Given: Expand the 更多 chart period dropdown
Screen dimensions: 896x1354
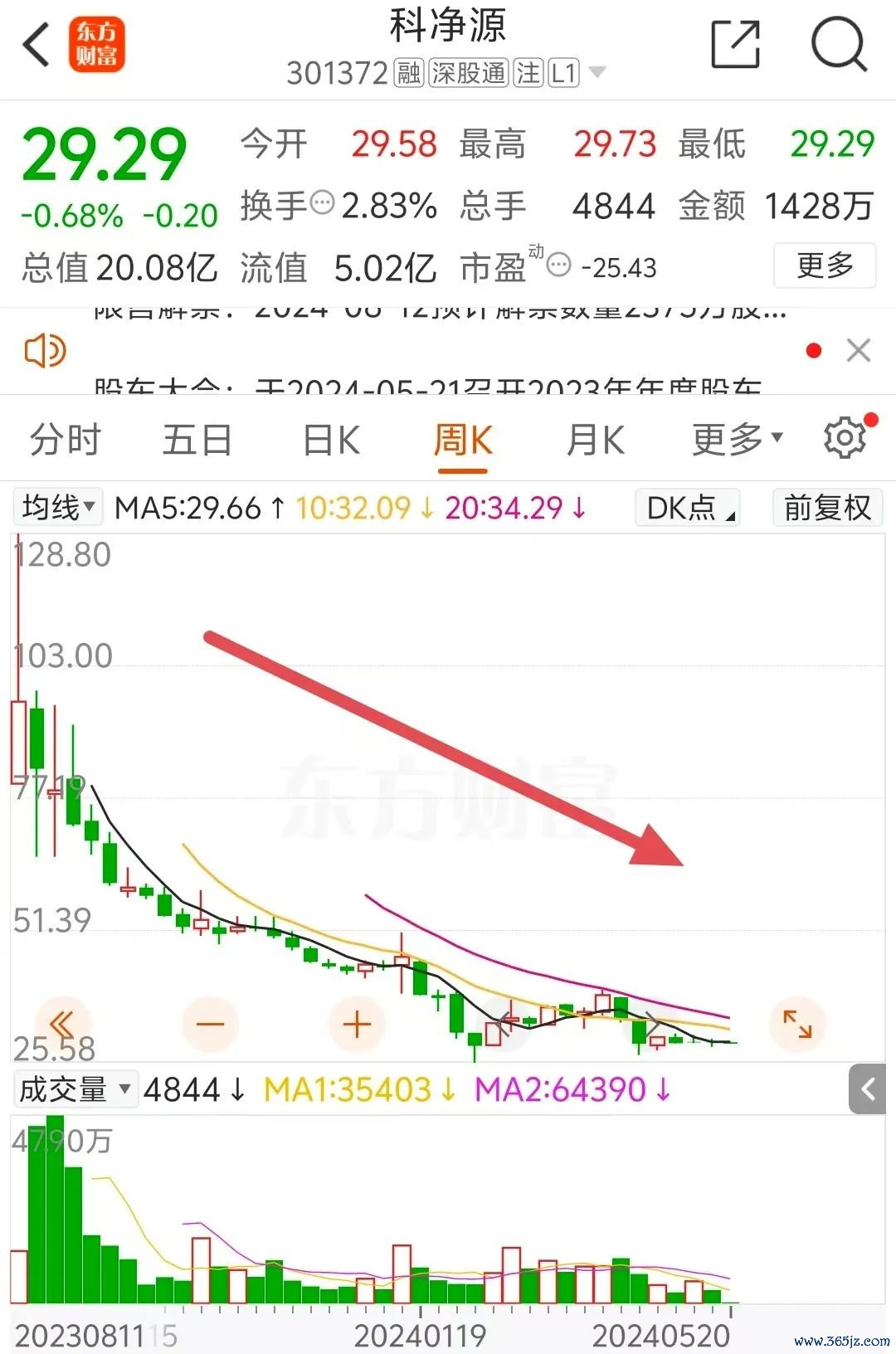Looking at the screenshot, I should (736, 440).
